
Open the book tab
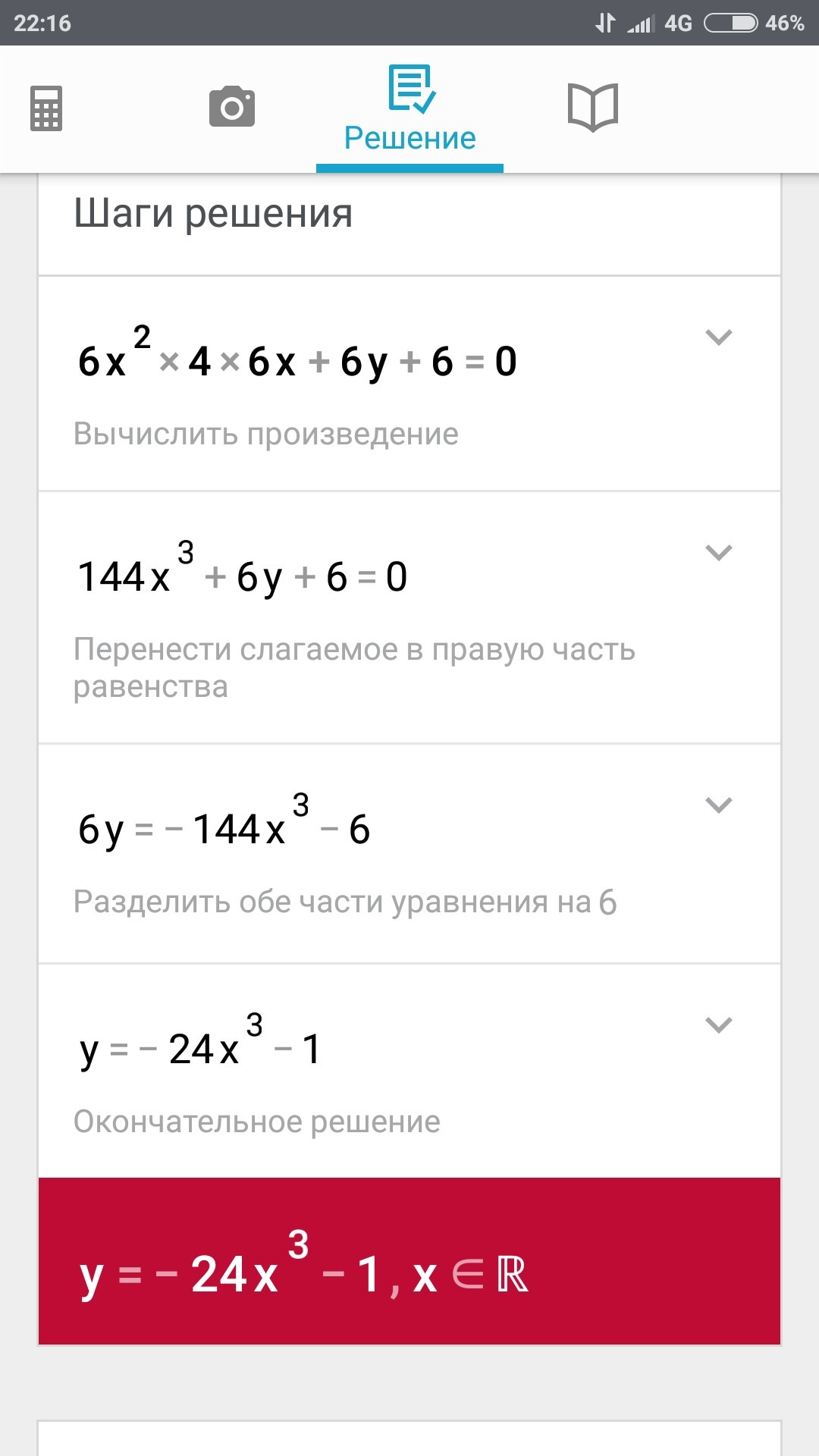point(593,108)
